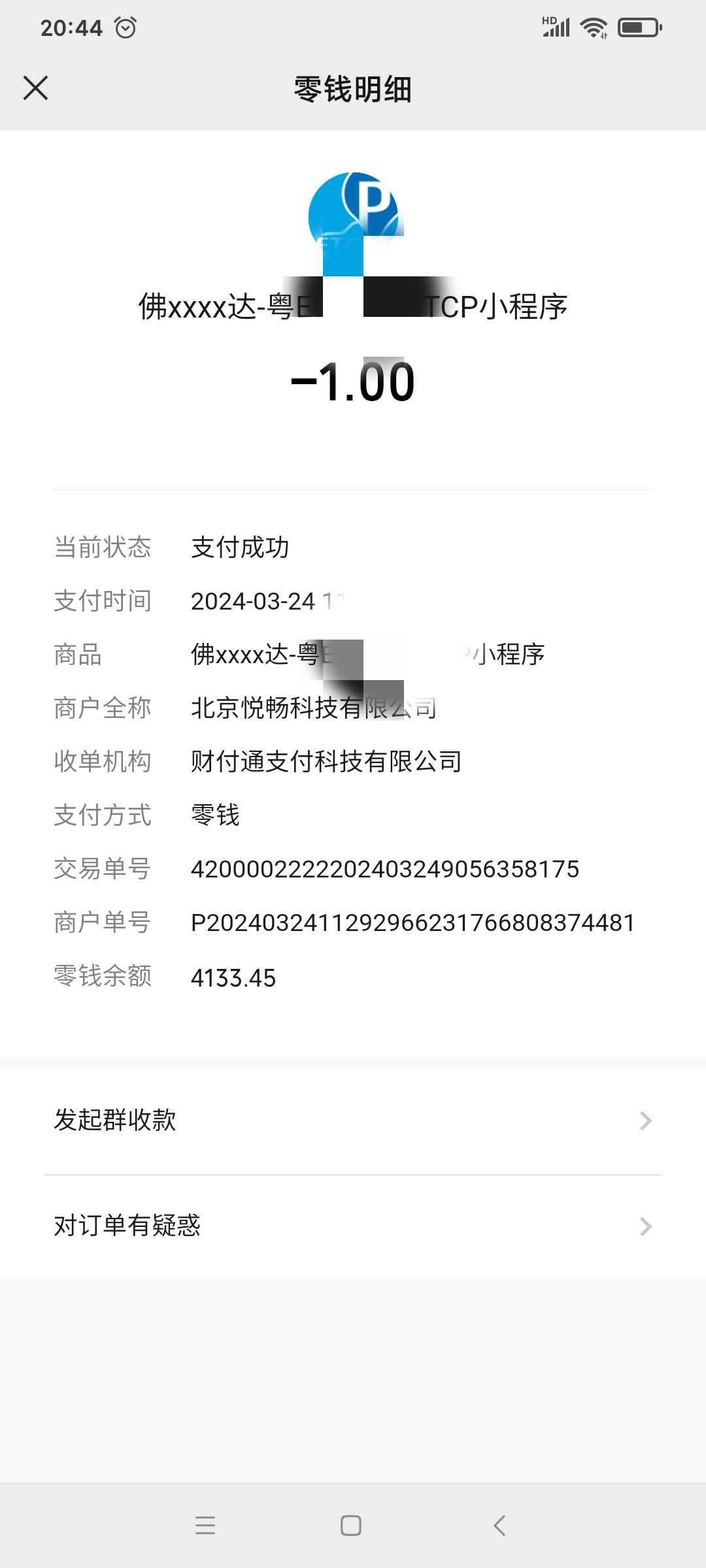706x1568 pixels.
Task: Go back using system navigation arrow
Action: 499,1526
